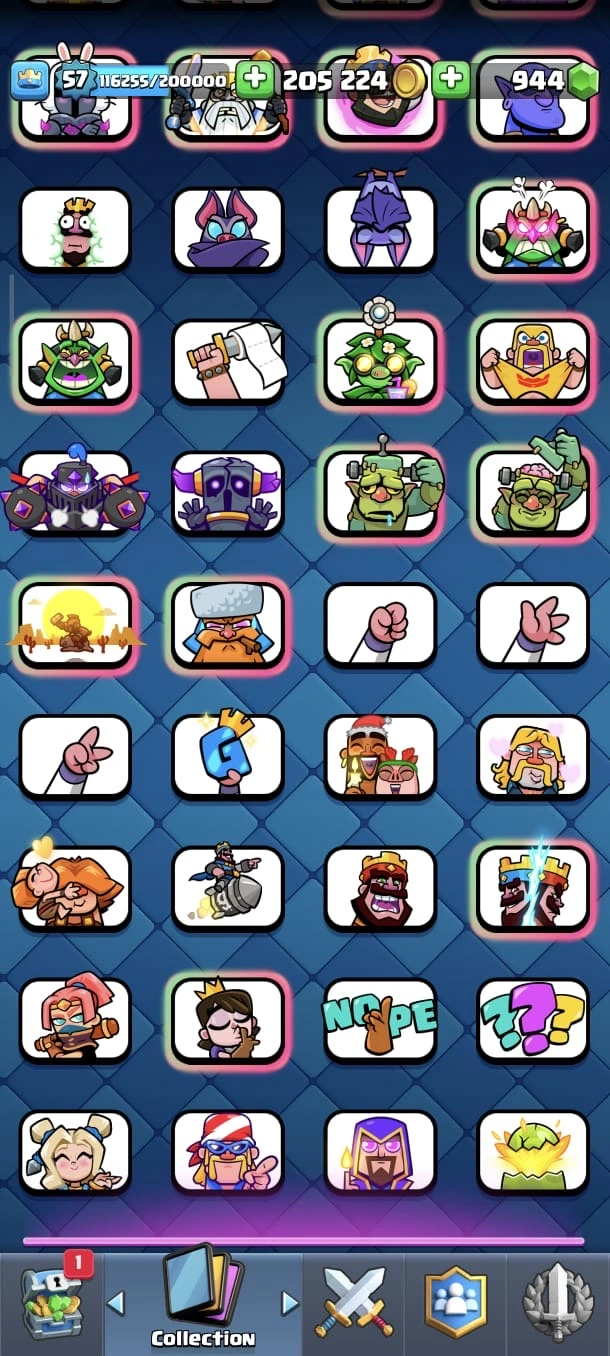The image size is (610, 1356).
Task: Select the king riding rocket emote
Action: click(x=228, y=890)
